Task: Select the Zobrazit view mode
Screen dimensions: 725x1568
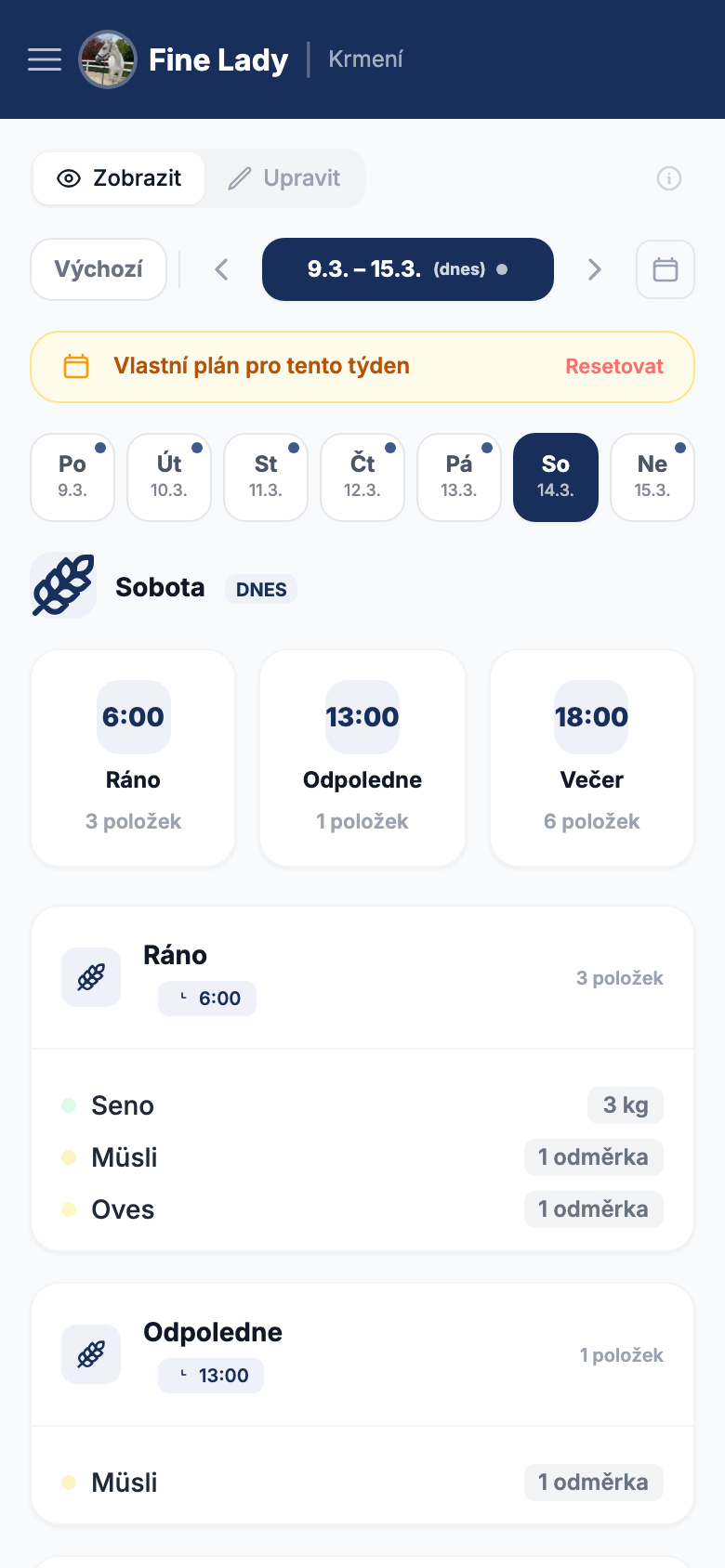Action: tap(118, 177)
